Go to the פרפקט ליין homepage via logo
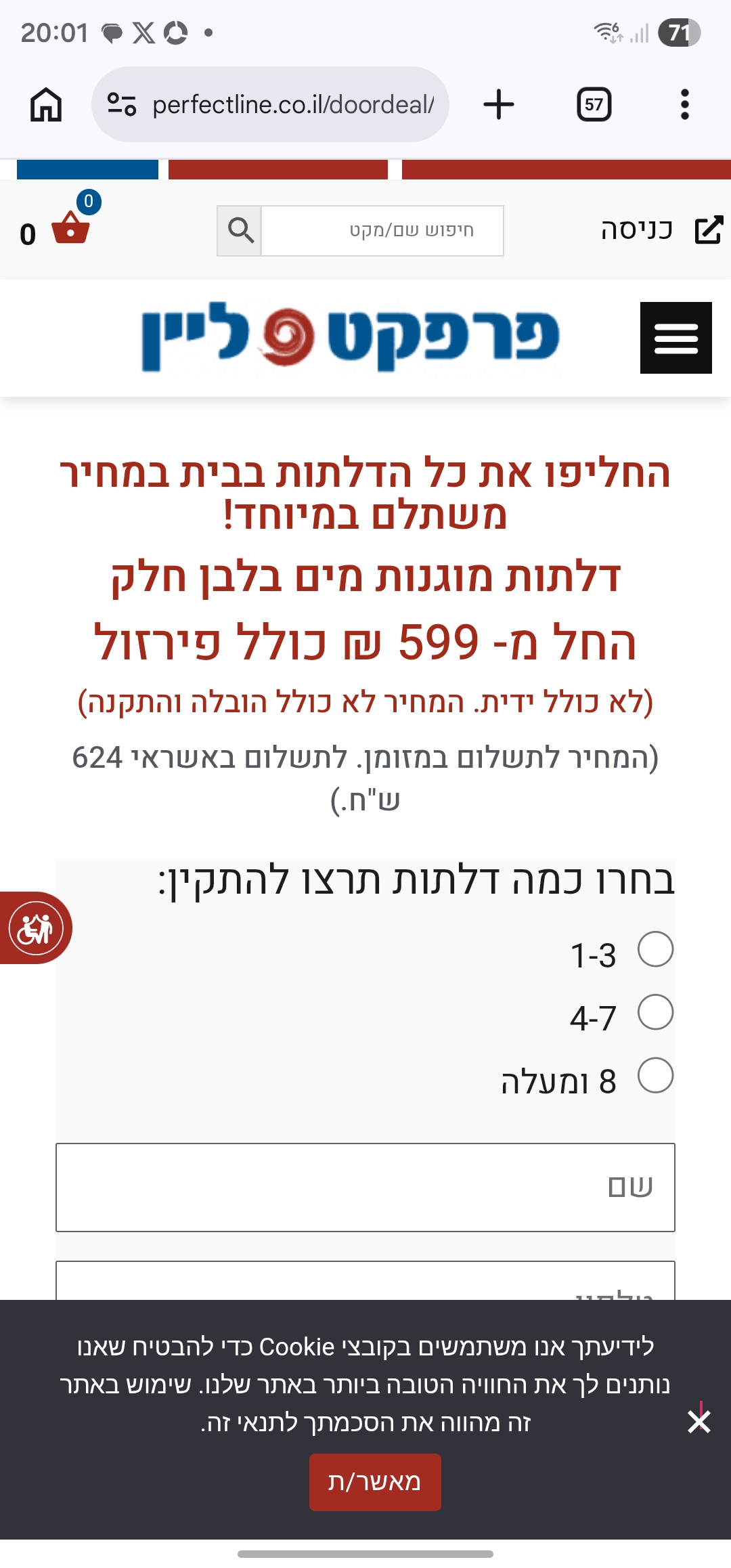This screenshot has height=1568, width=731. [x=351, y=337]
